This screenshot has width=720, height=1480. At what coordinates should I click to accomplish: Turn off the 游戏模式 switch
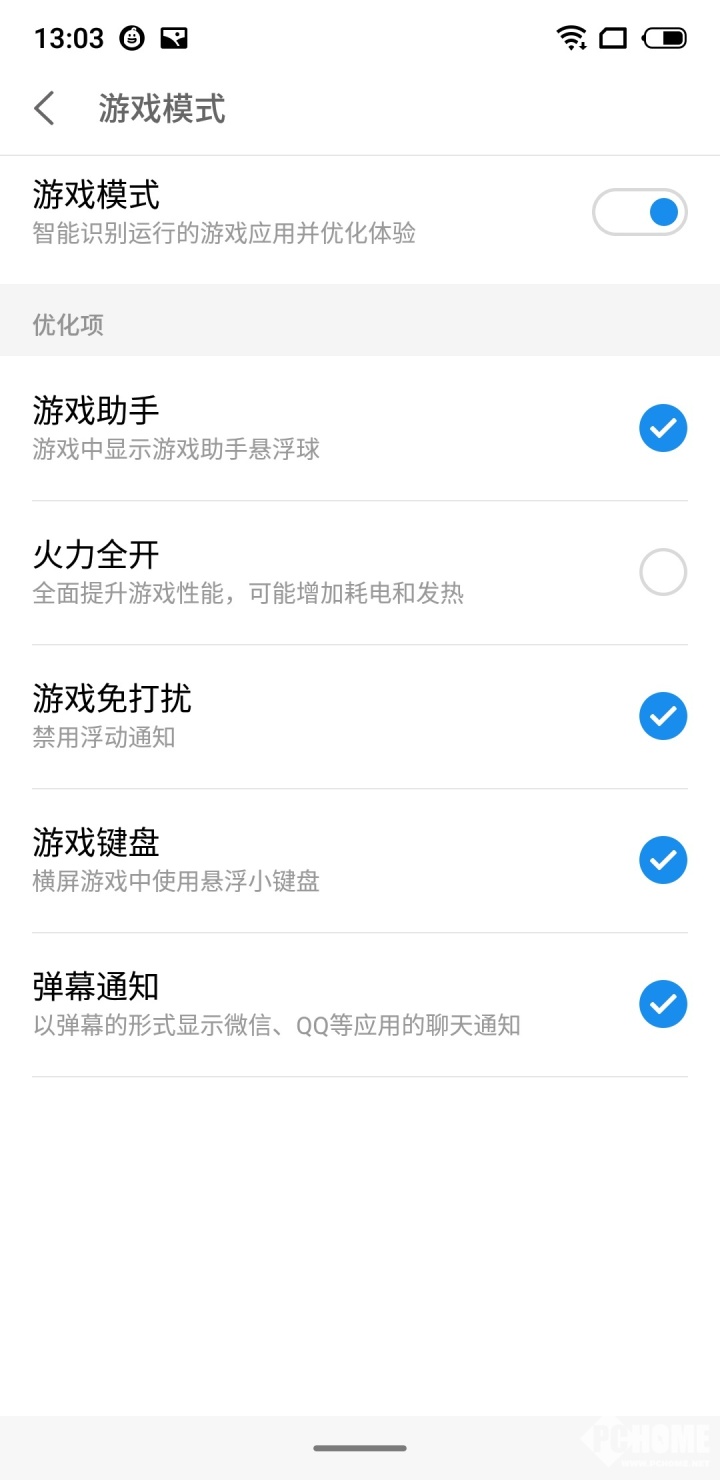[x=639, y=212]
